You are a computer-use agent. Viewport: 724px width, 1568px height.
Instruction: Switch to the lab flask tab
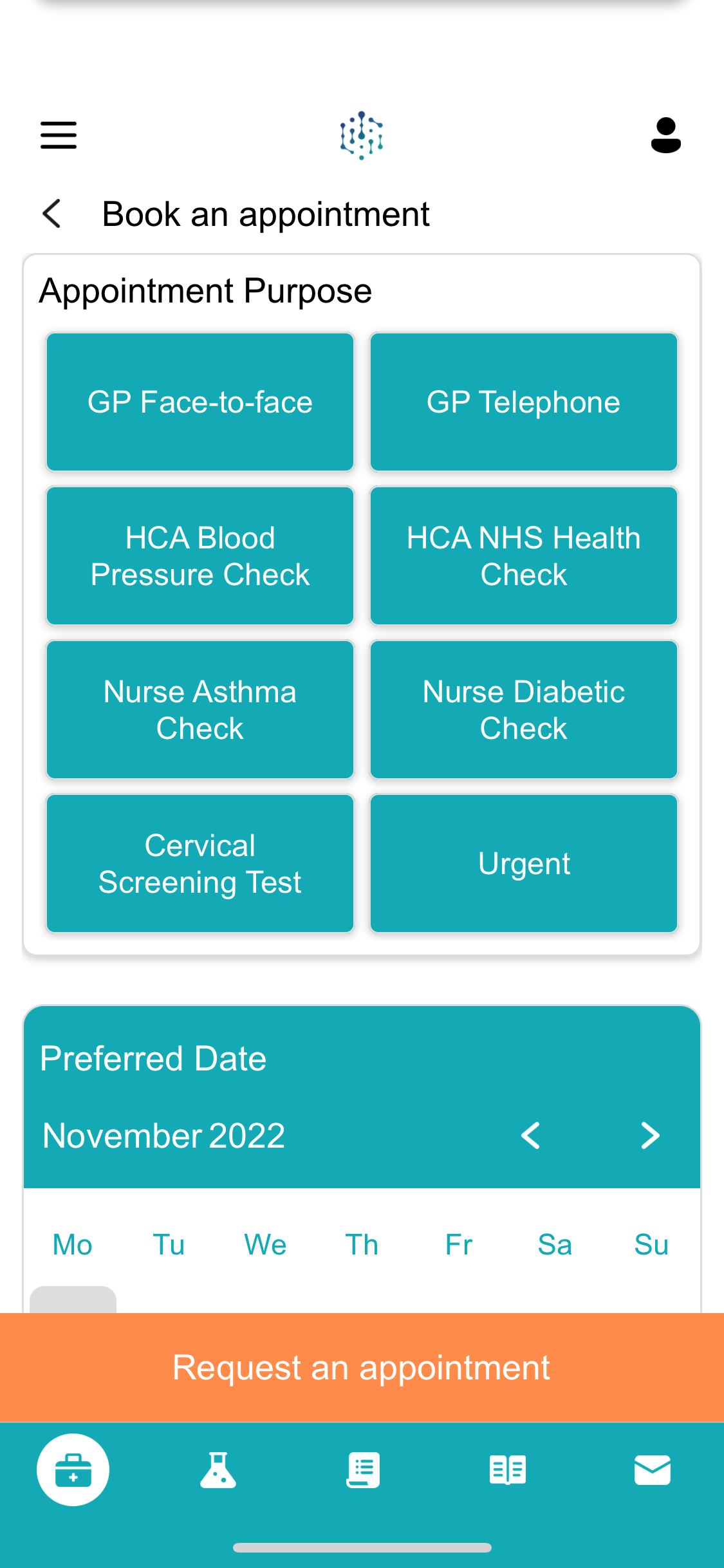pyautogui.click(x=218, y=1470)
